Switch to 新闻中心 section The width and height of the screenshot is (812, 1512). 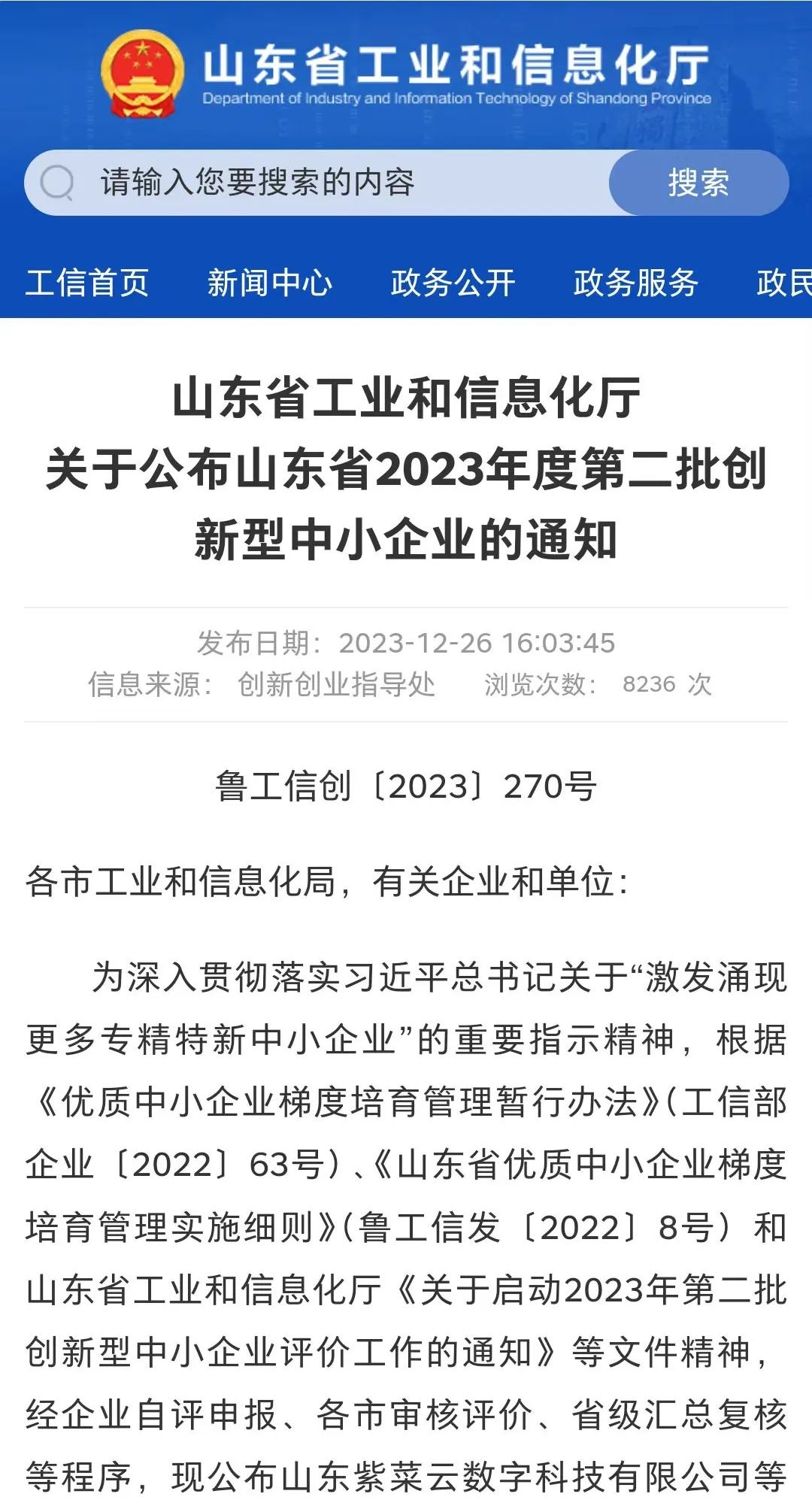(270, 283)
